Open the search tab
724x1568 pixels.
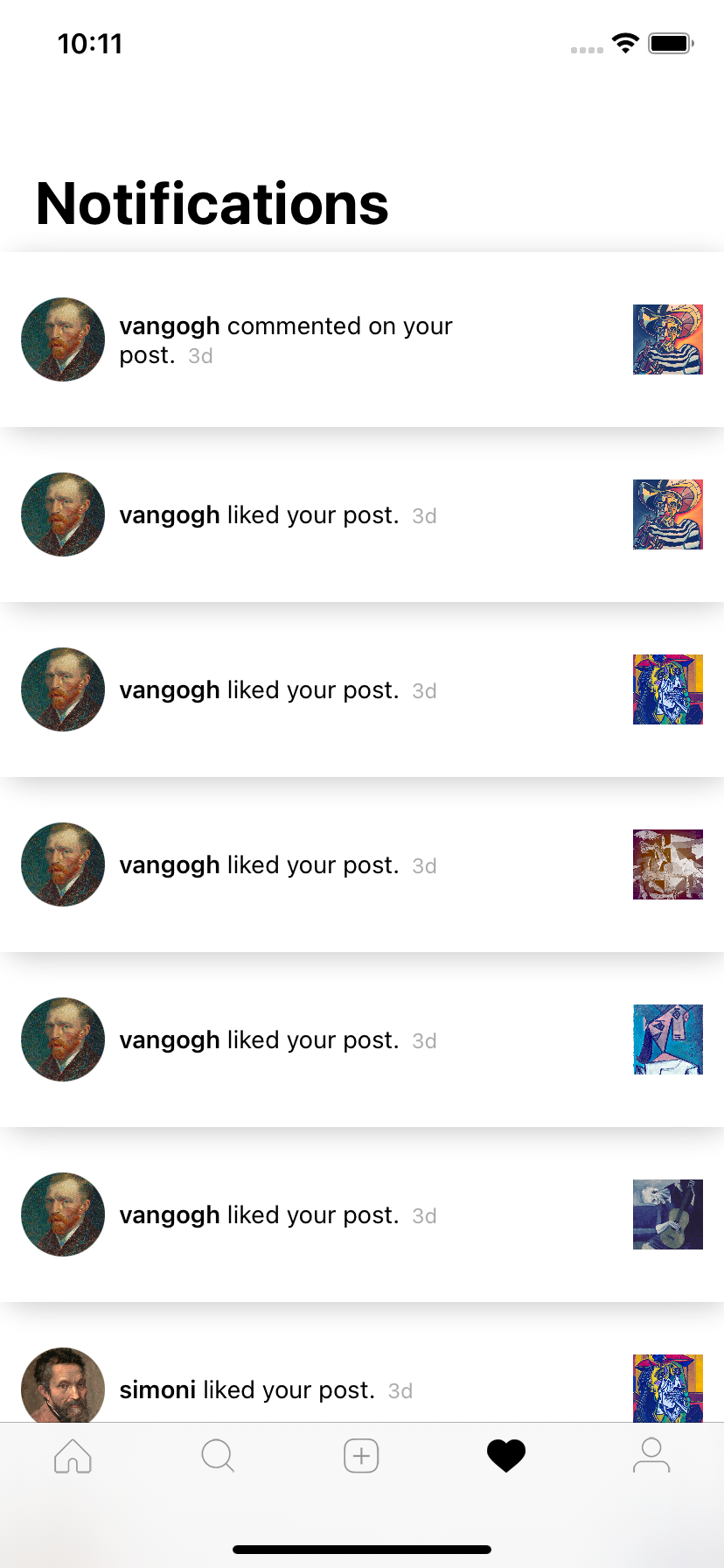click(x=217, y=1456)
